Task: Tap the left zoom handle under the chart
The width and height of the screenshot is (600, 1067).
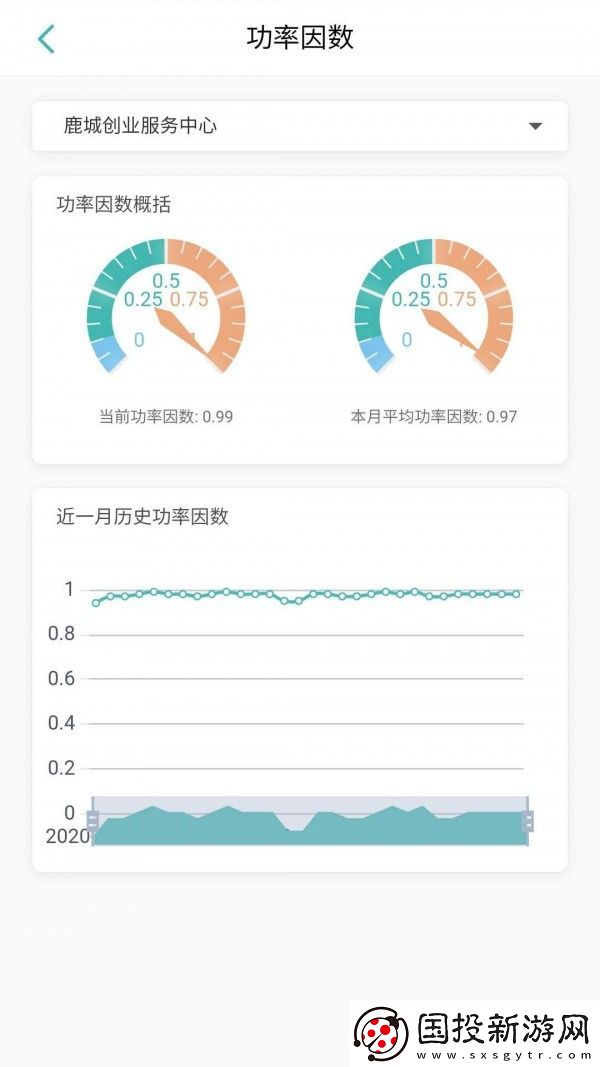Action: pos(92,821)
